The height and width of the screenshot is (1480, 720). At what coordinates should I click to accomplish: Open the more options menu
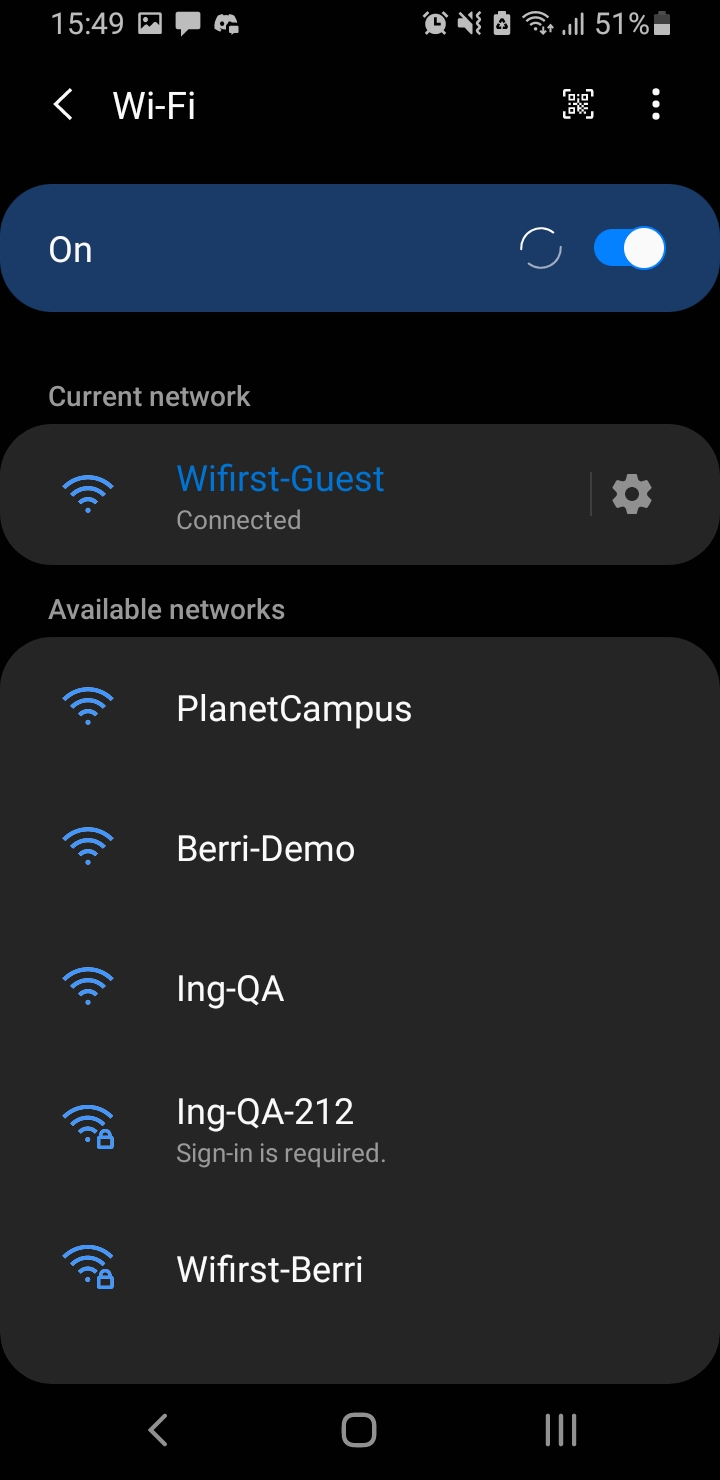(656, 104)
